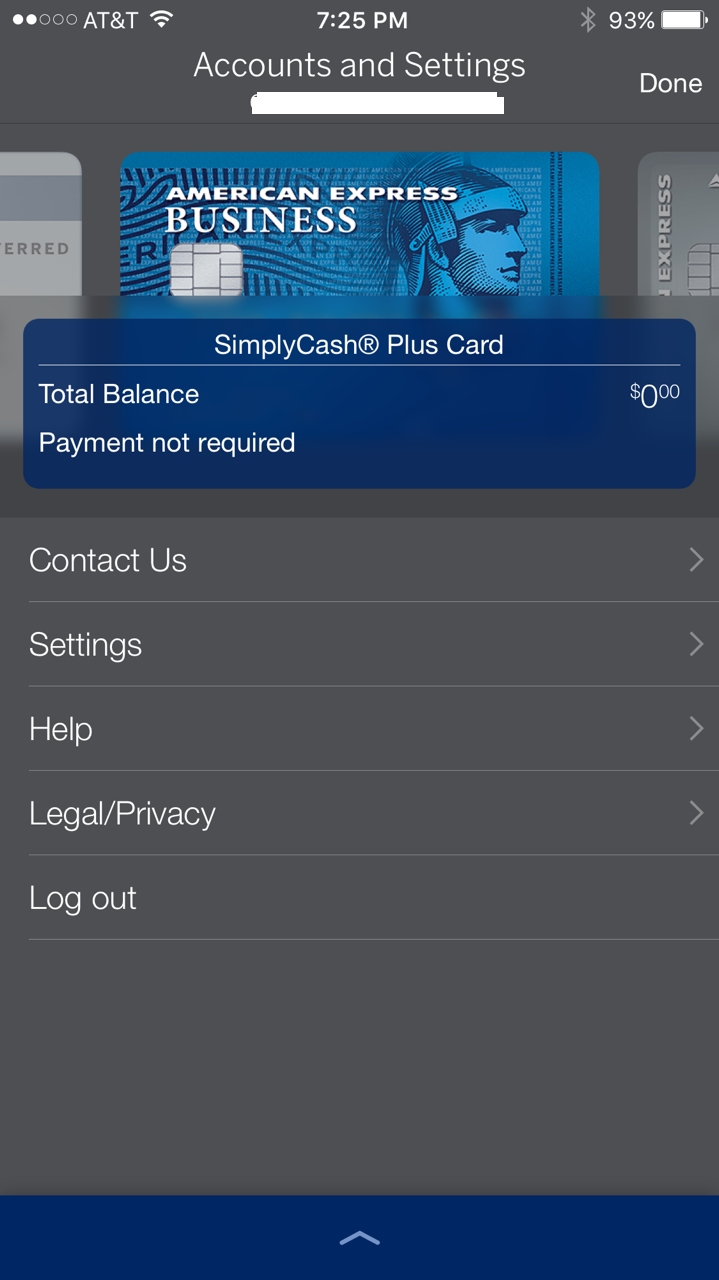Tap Done to close settings

[670, 83]
